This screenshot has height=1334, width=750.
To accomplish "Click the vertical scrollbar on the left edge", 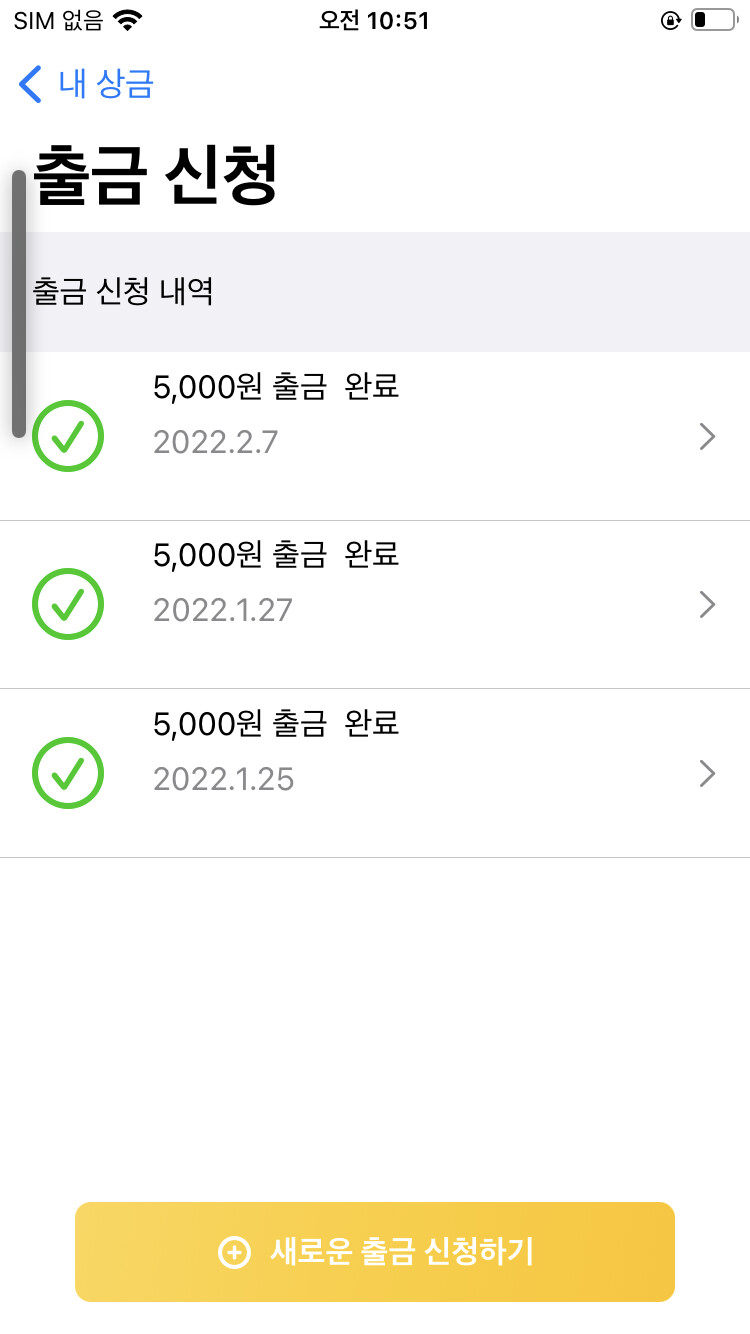I will pos(19,305).
